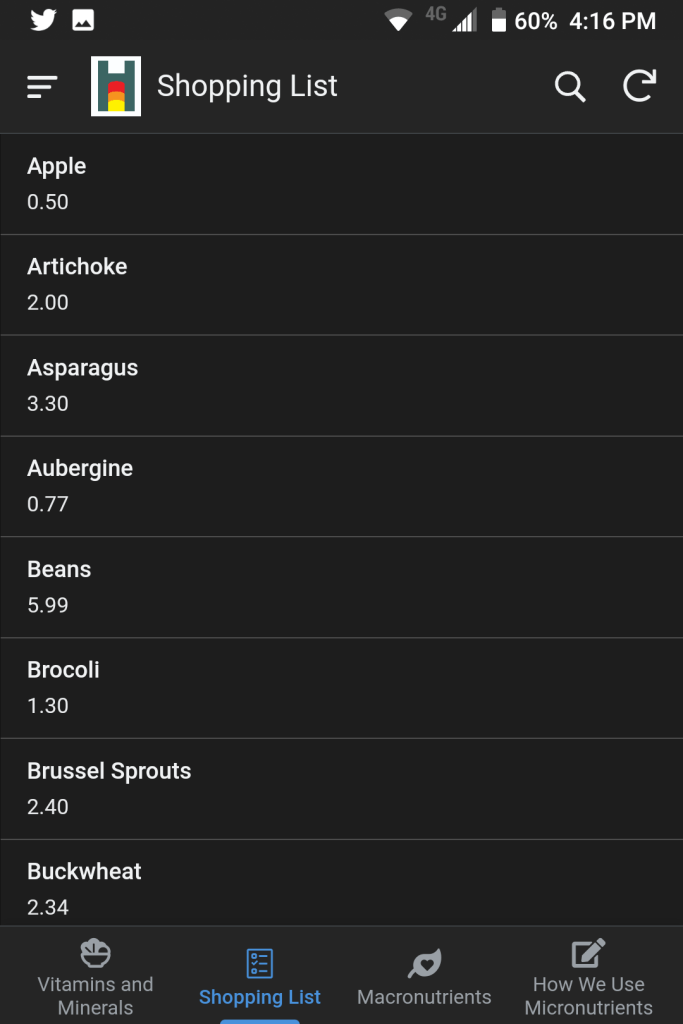Refresh the shopping list
Screen dimensions: 683x1024
pyautogui.click(x=639, y=87)
